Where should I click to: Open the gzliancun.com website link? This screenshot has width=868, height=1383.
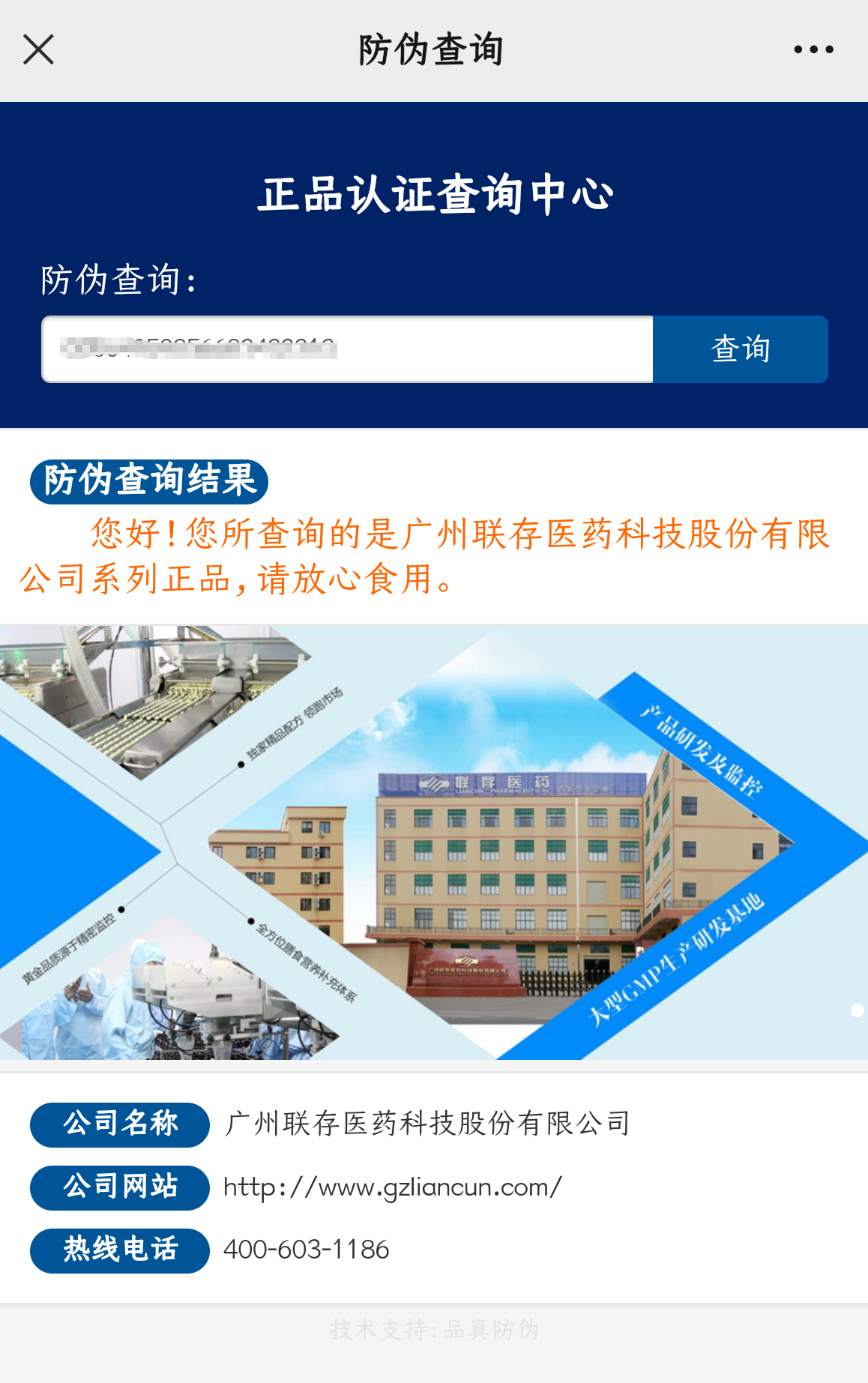392,1187
